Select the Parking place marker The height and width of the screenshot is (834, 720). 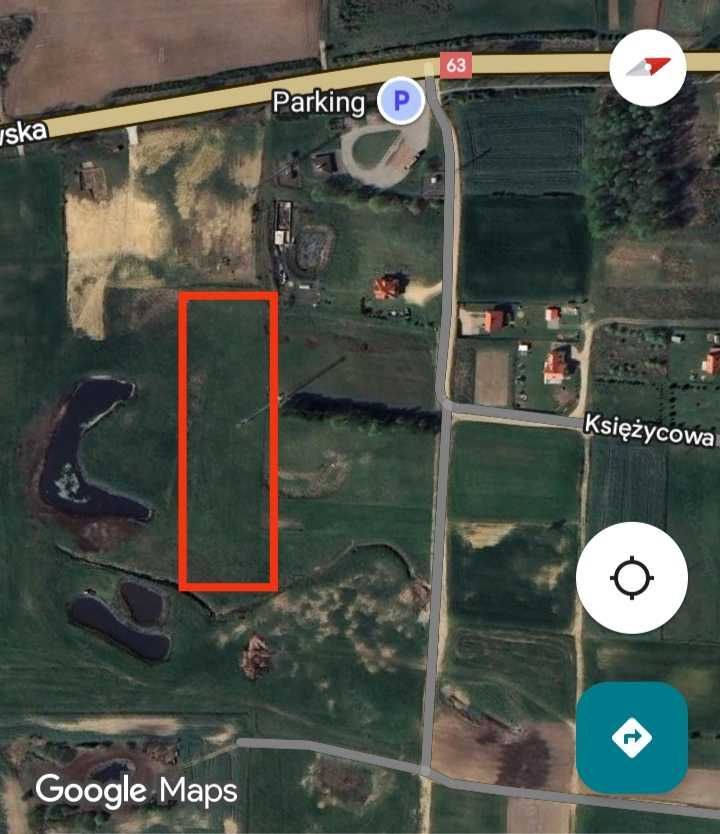(401, 101)
